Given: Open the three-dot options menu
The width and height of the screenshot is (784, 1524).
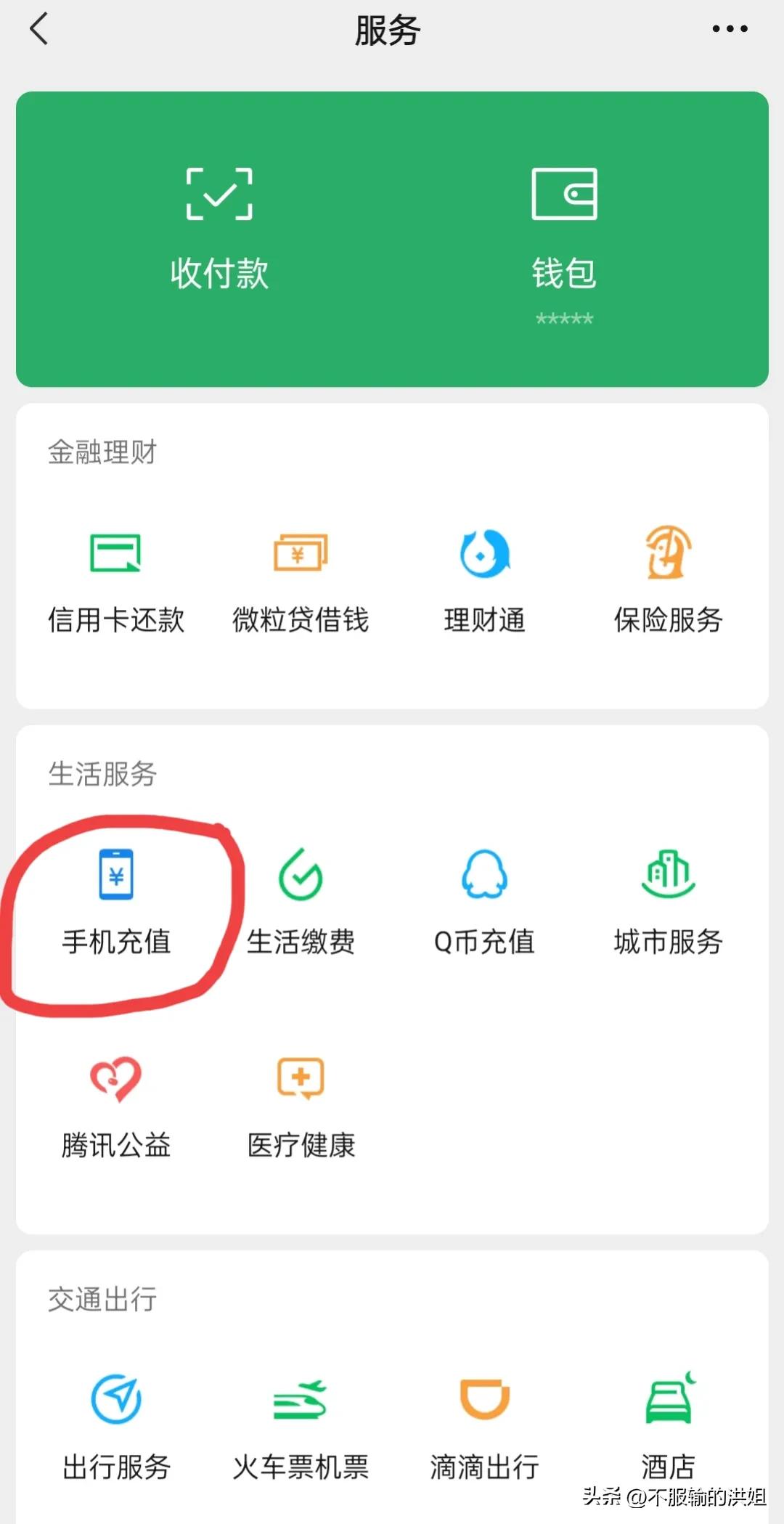Looking at the screenshot, I should 730,29.
